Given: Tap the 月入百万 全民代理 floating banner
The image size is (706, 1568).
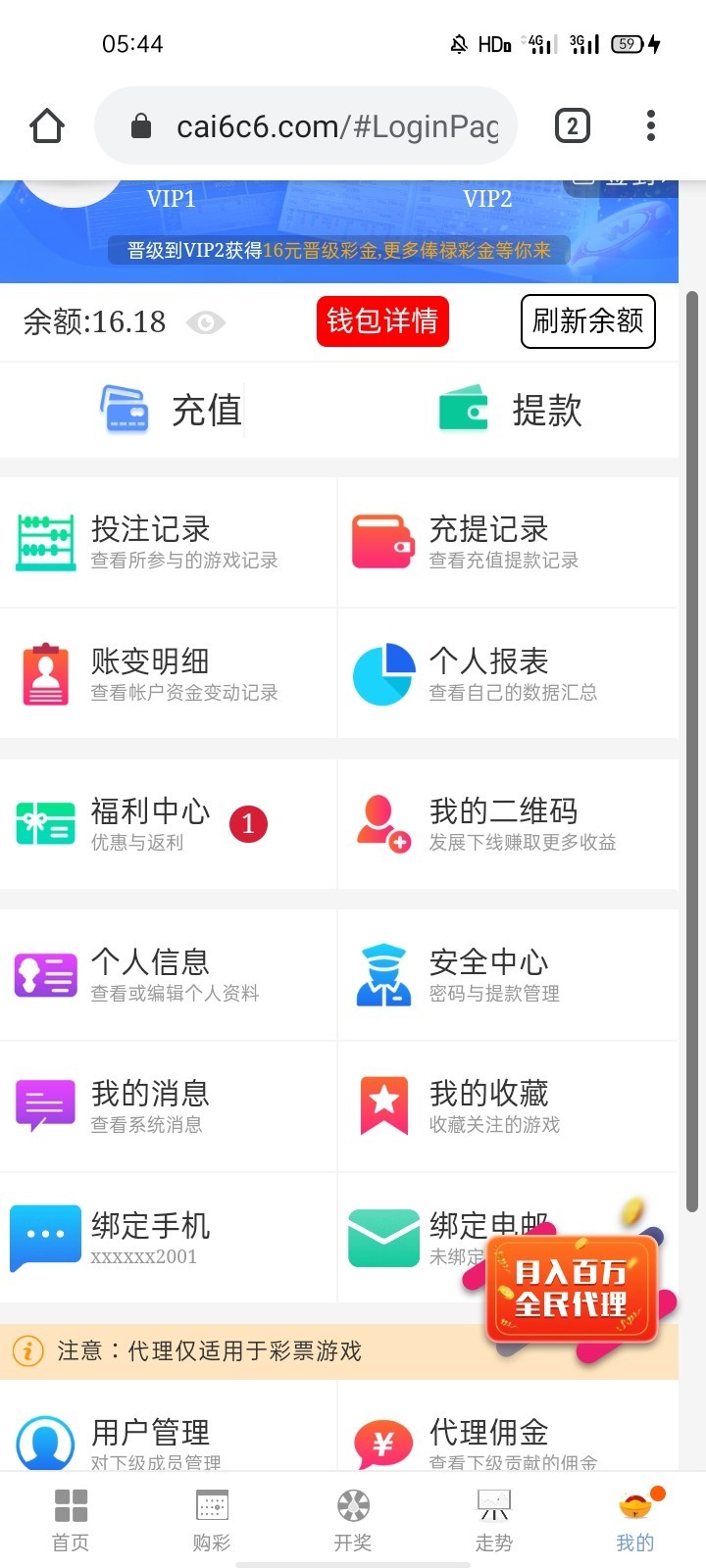Looking at the screenshot, I should coord(571,1288).
